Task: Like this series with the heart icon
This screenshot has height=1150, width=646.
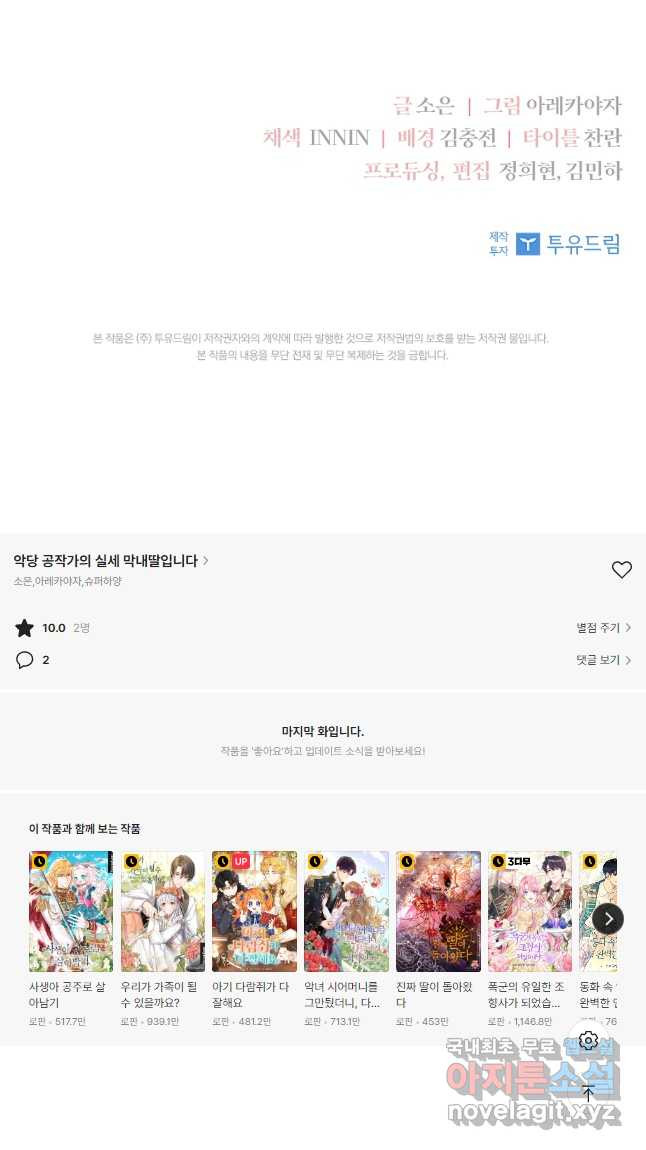Action: pos(622,570)
